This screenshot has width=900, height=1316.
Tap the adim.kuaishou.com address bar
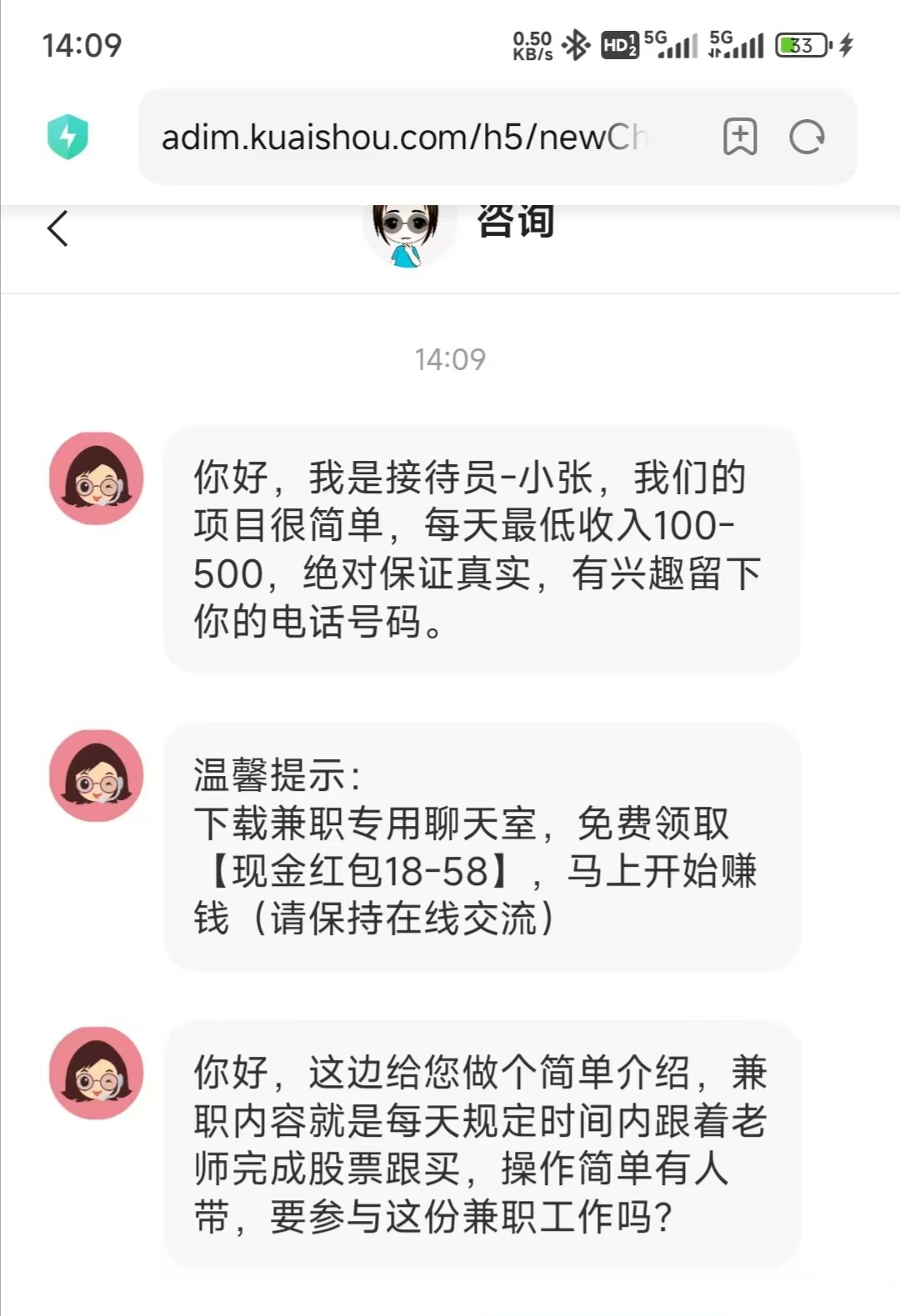pos(404,137)
